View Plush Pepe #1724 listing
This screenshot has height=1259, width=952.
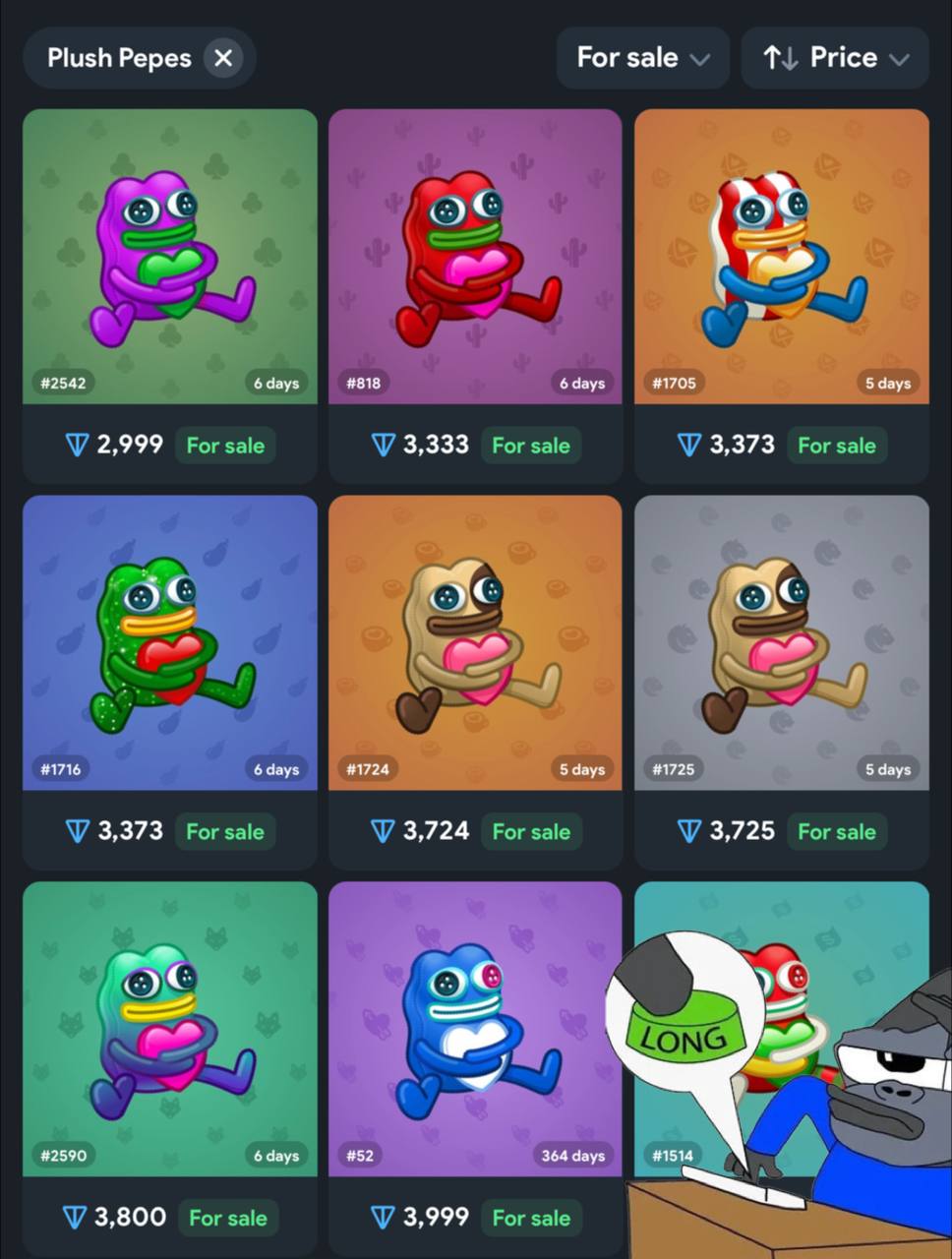[x=475, y=642]
